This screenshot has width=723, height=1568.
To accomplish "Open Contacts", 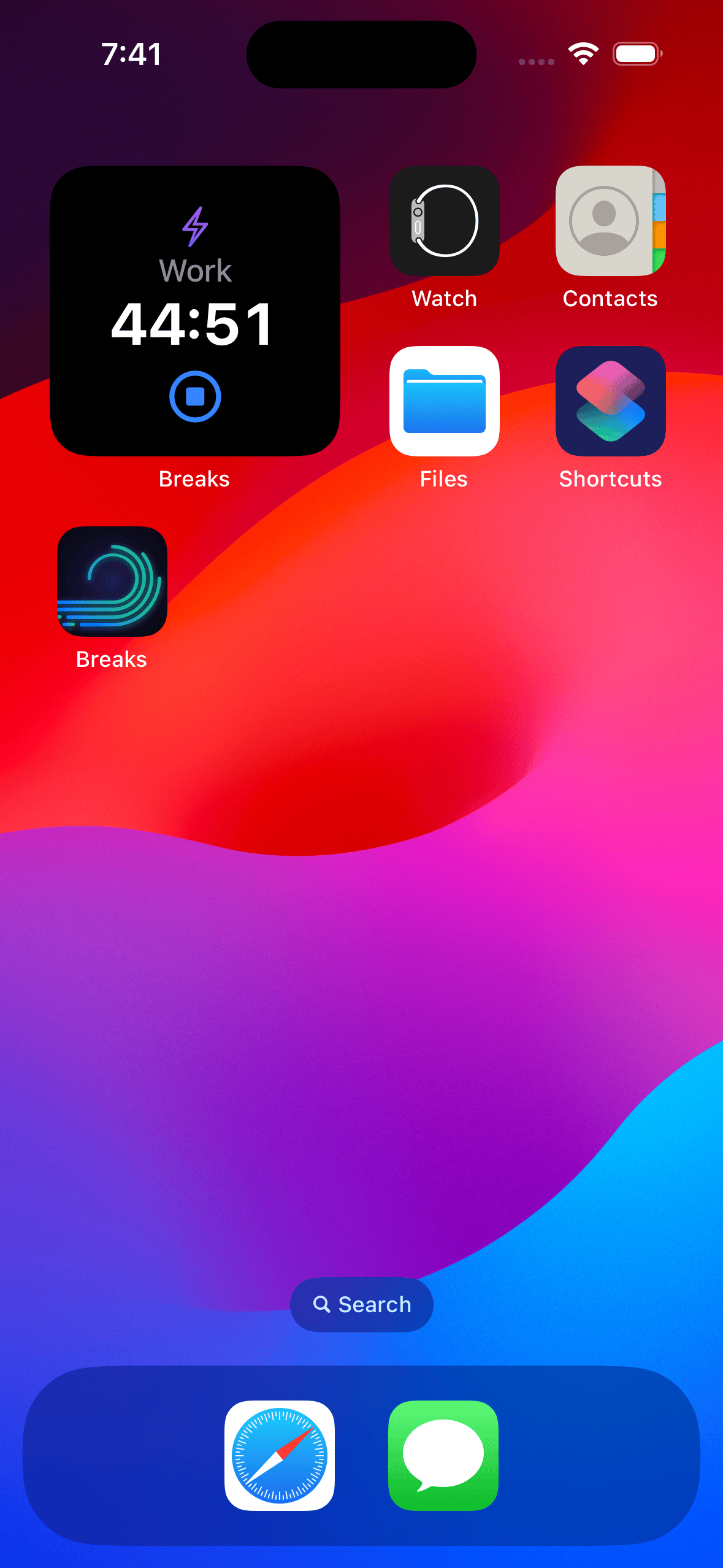I will click(x=610, y=221).
